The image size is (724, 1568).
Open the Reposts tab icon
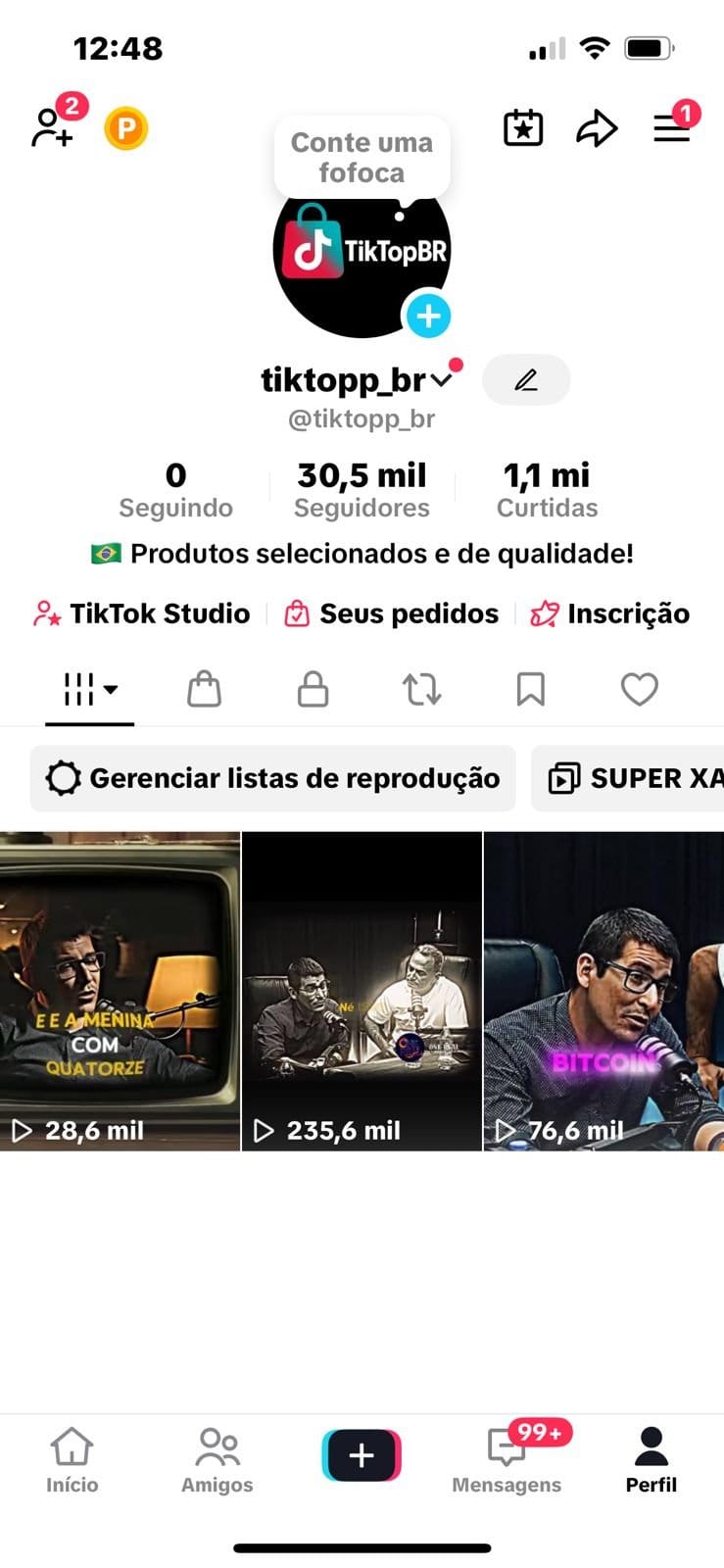click(x=421, y=689)
